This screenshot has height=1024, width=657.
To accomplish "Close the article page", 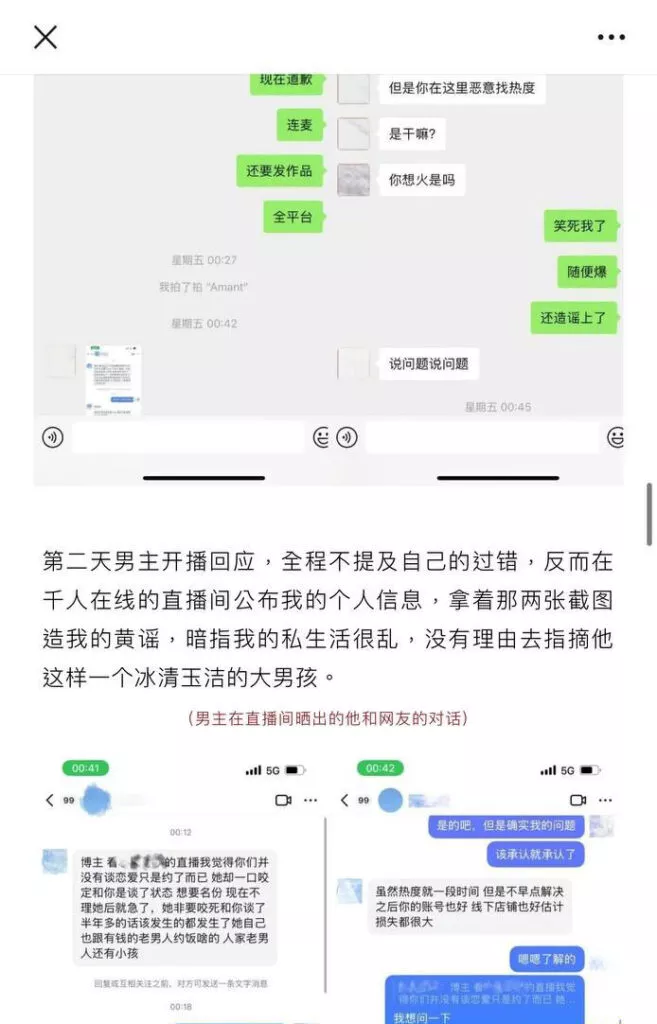I will pos(45,37).
